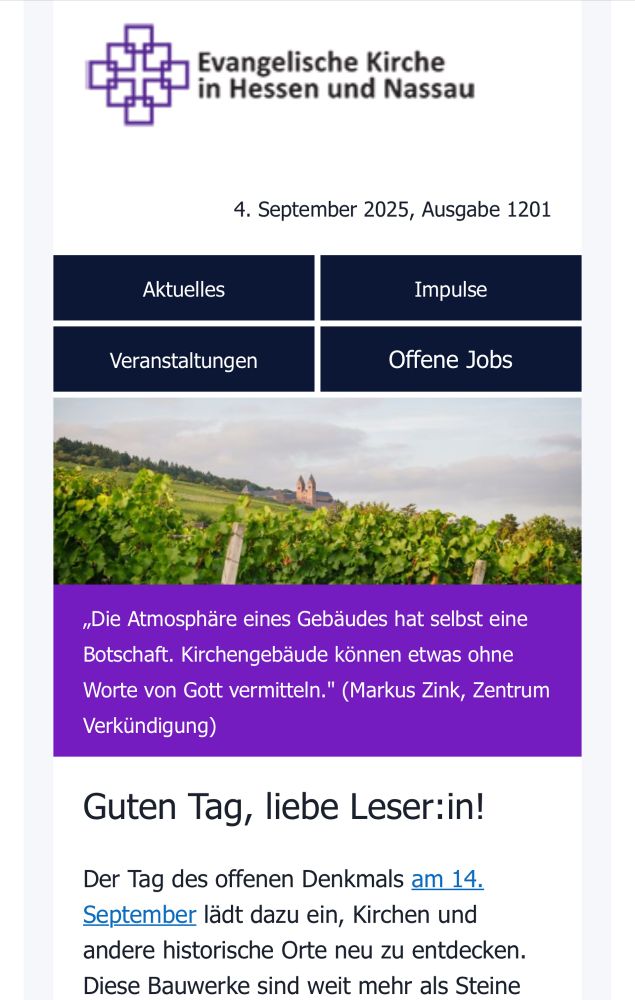Jump to the Impulse section

click(x=451, y=288)
